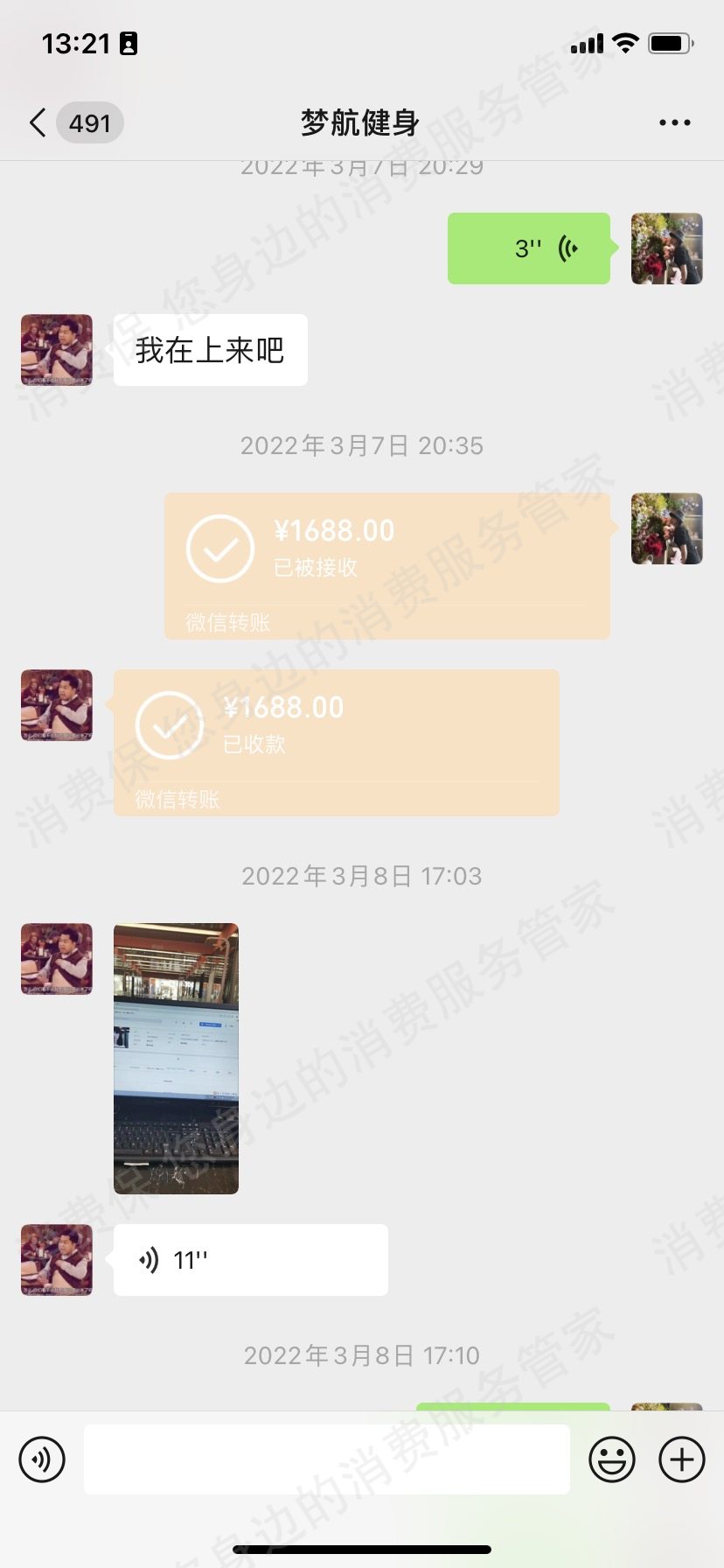Viewport: 724px width, 1568px height.
Task: Open the three-dot chat options menu
Action: [x=674, y=123]
